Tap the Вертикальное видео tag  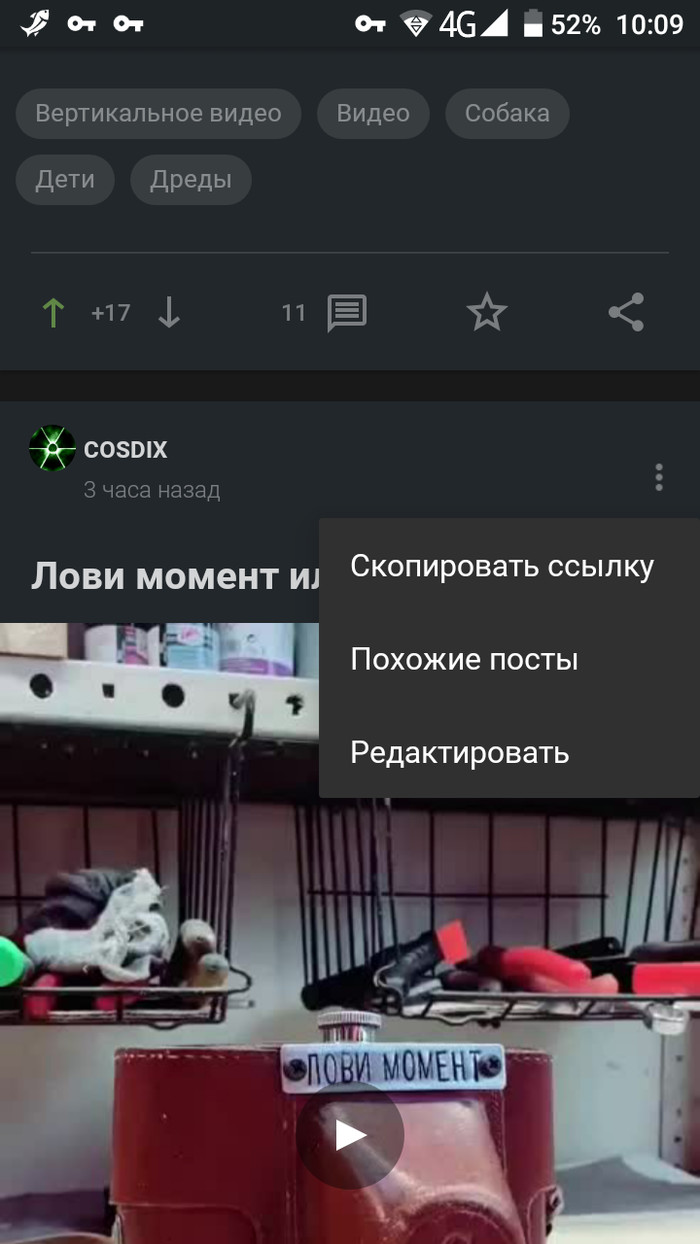(158, 113)
